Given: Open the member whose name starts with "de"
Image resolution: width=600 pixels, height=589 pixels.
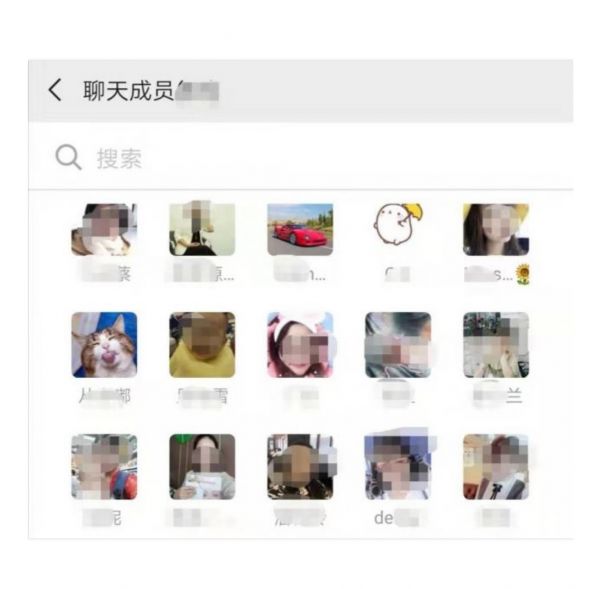Looking at the screenshot, I should coord(397,466).
